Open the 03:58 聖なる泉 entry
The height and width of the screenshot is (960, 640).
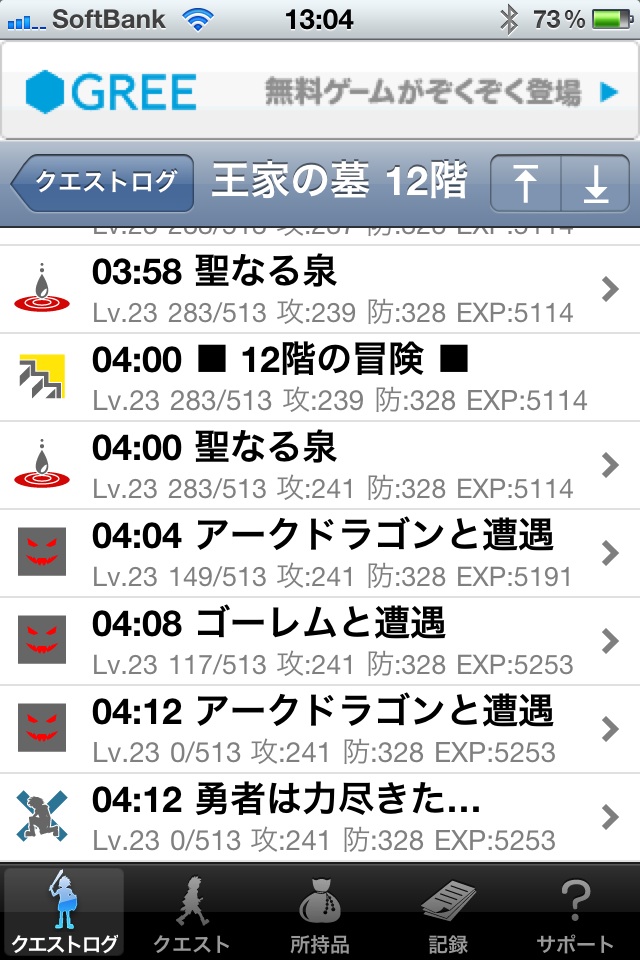[x=320, y=289]
